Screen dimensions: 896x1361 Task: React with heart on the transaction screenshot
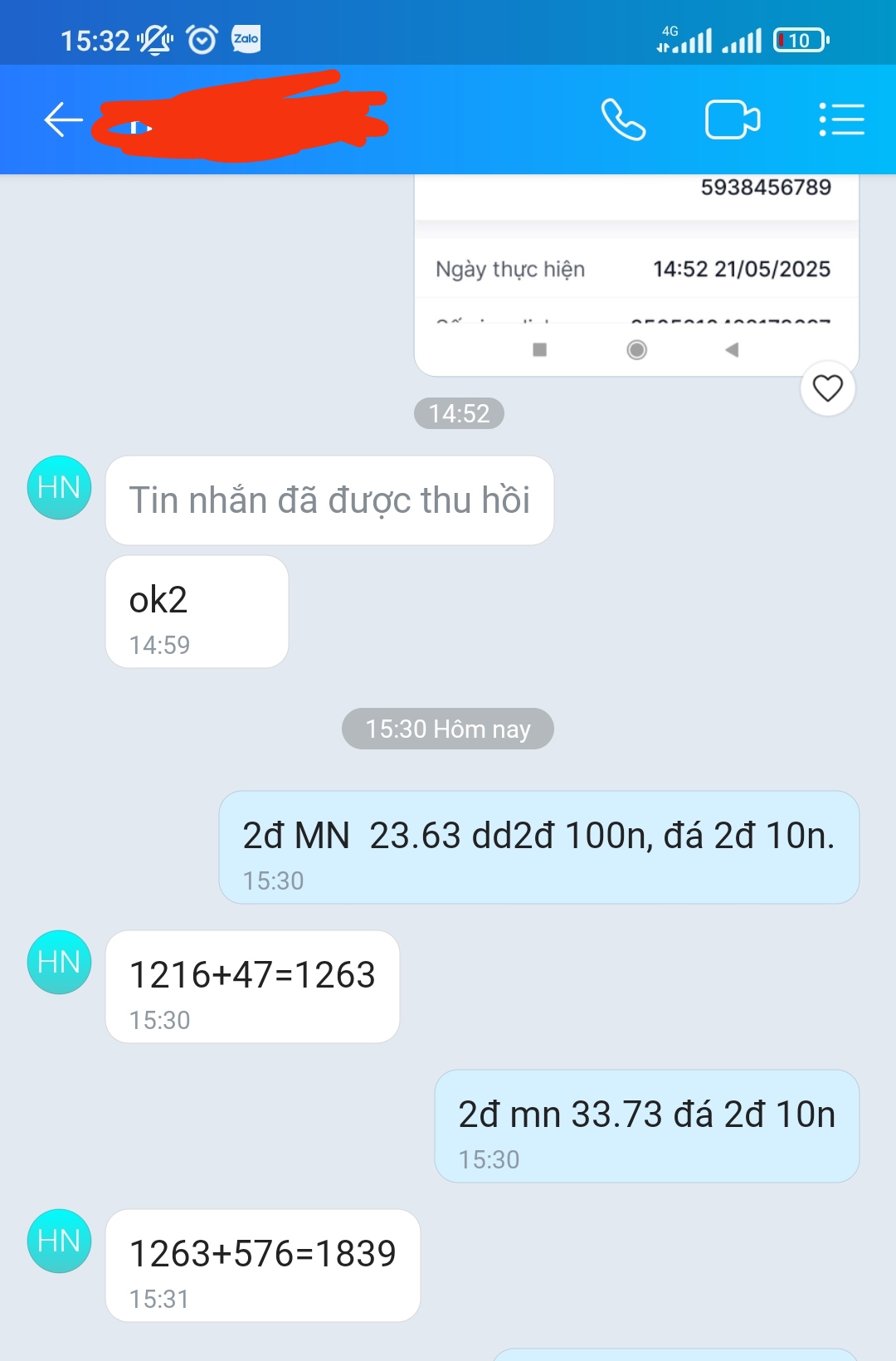point(827,388)
